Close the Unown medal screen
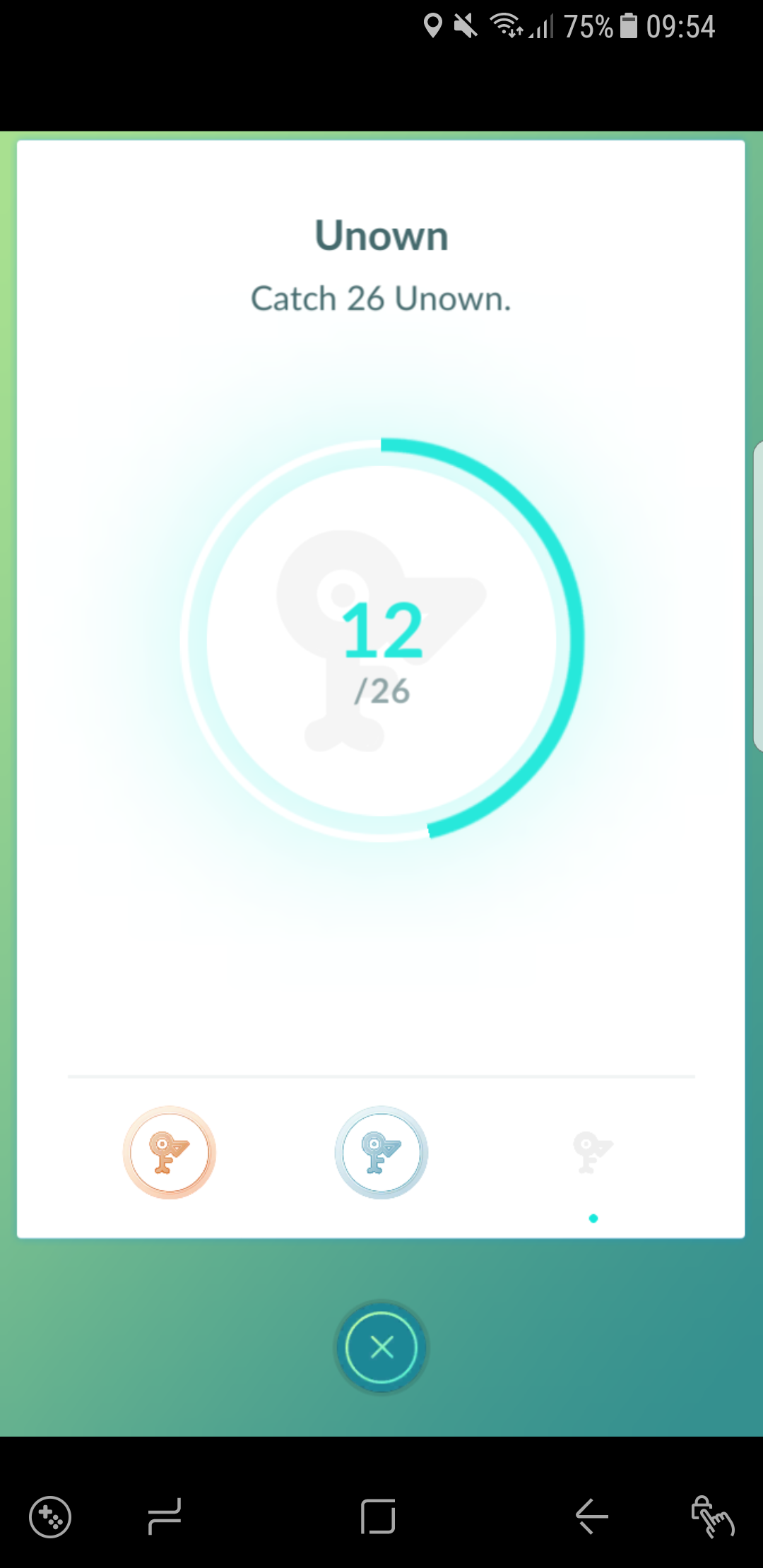 (381, 1347)
